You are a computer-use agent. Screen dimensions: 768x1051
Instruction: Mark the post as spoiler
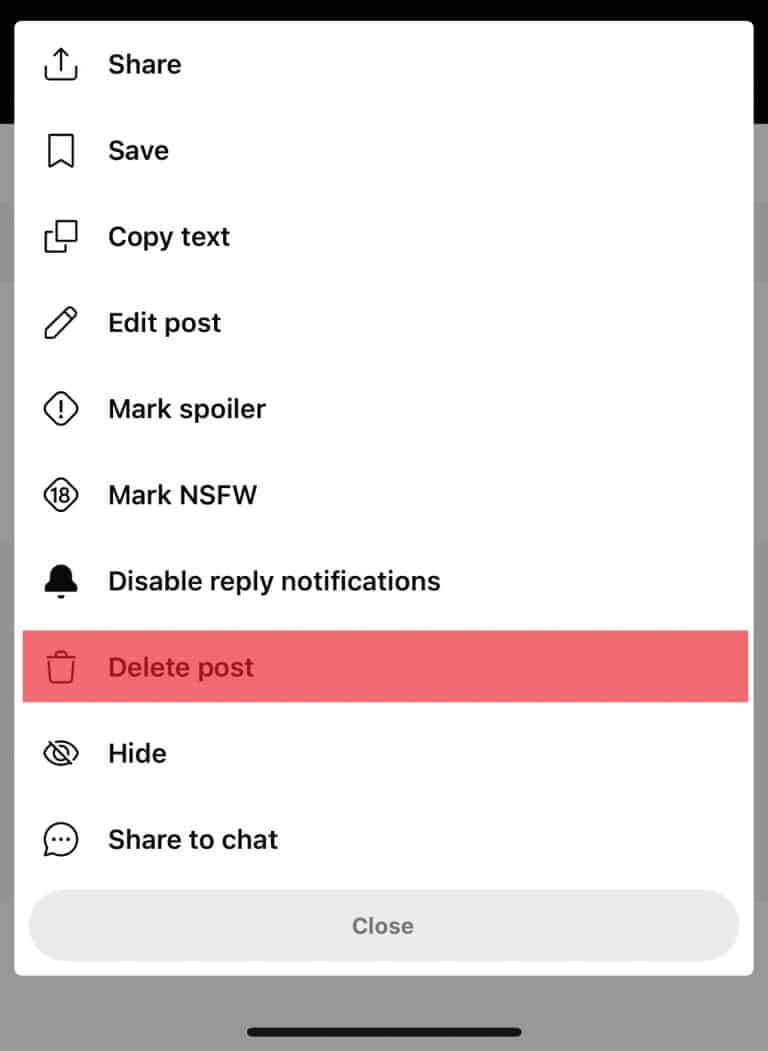[x=186, y=409]
